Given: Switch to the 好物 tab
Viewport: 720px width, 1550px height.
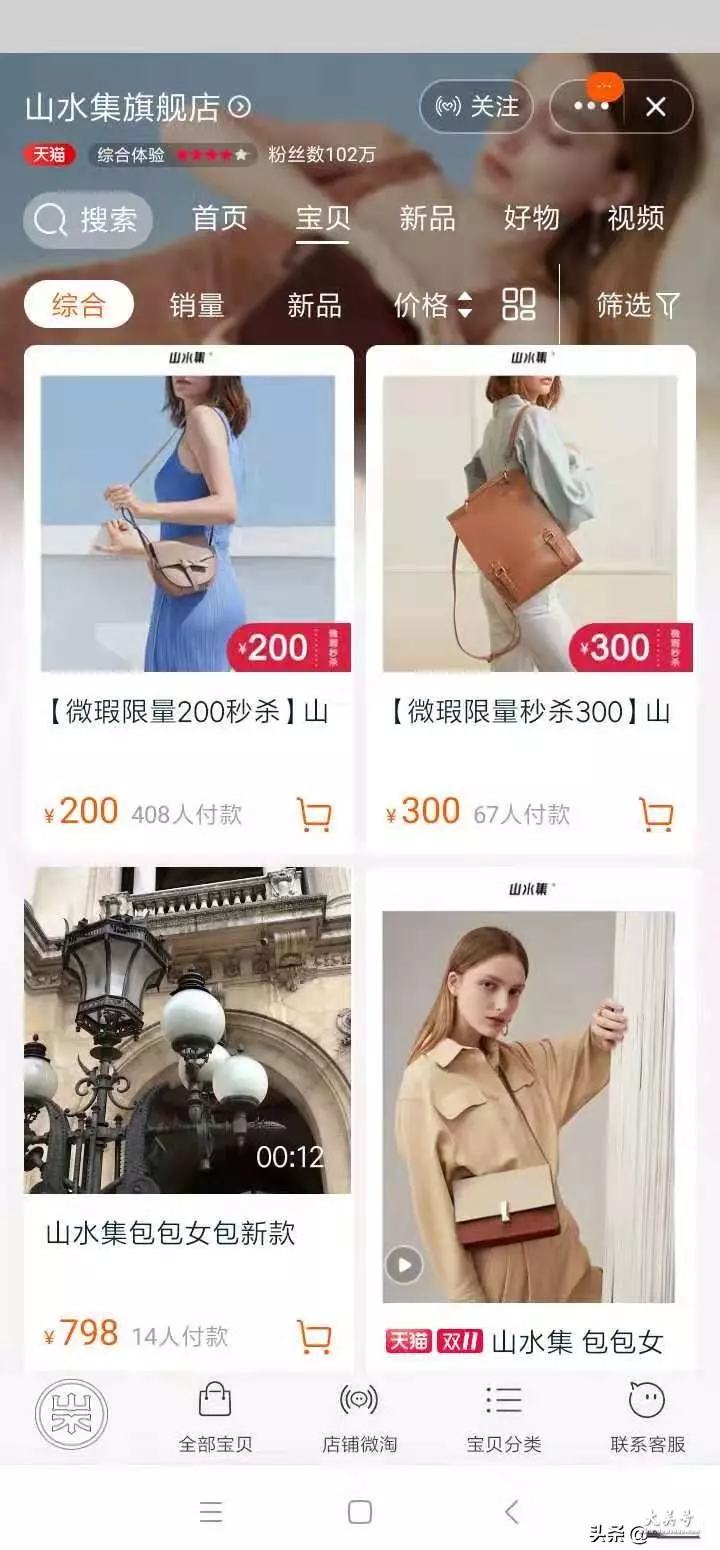Looking at the screenshot, I should 531,218.
